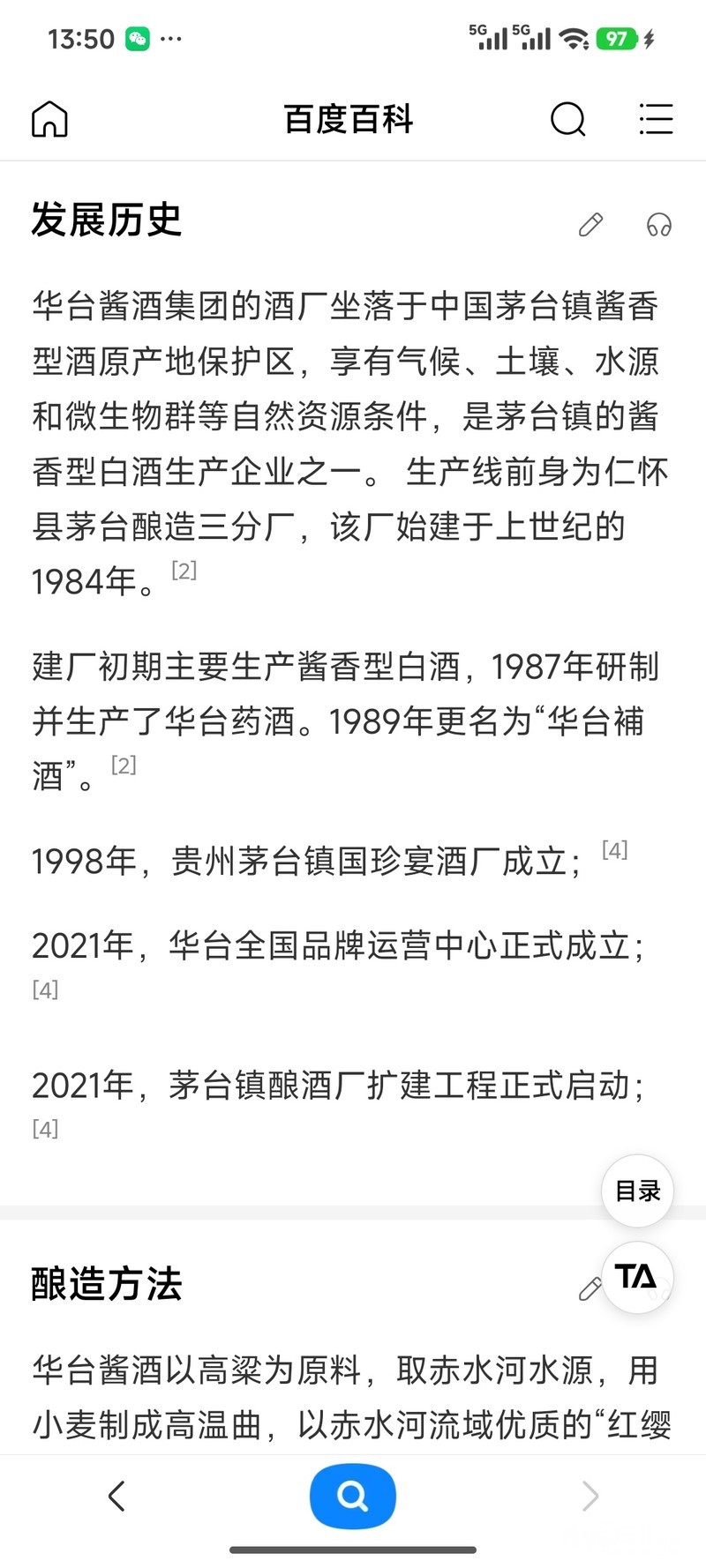
Task: Edit the 发展历史 section
Action: click(x=590, y=225)
